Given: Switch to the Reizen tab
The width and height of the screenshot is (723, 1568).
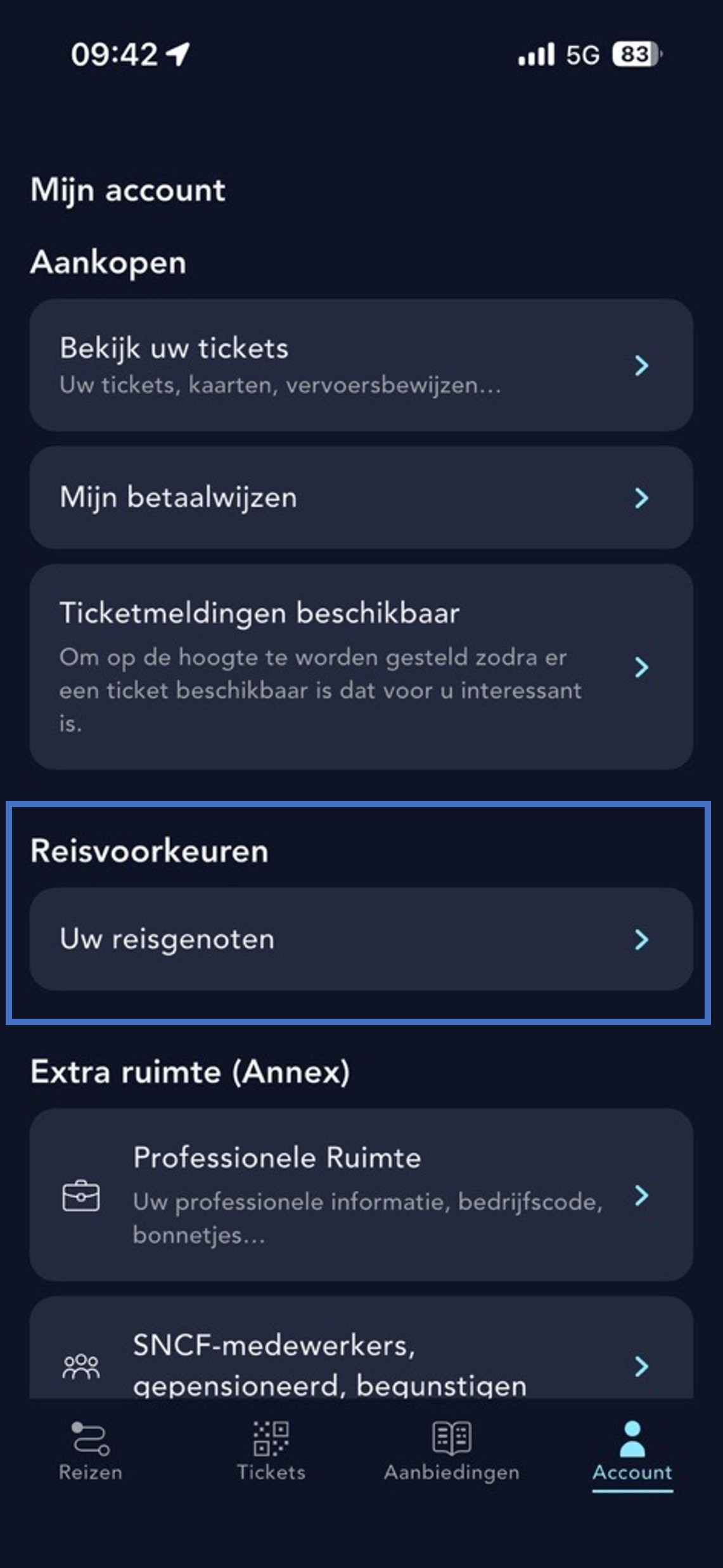Looking at the screenshot, I should coord(91,1452).
